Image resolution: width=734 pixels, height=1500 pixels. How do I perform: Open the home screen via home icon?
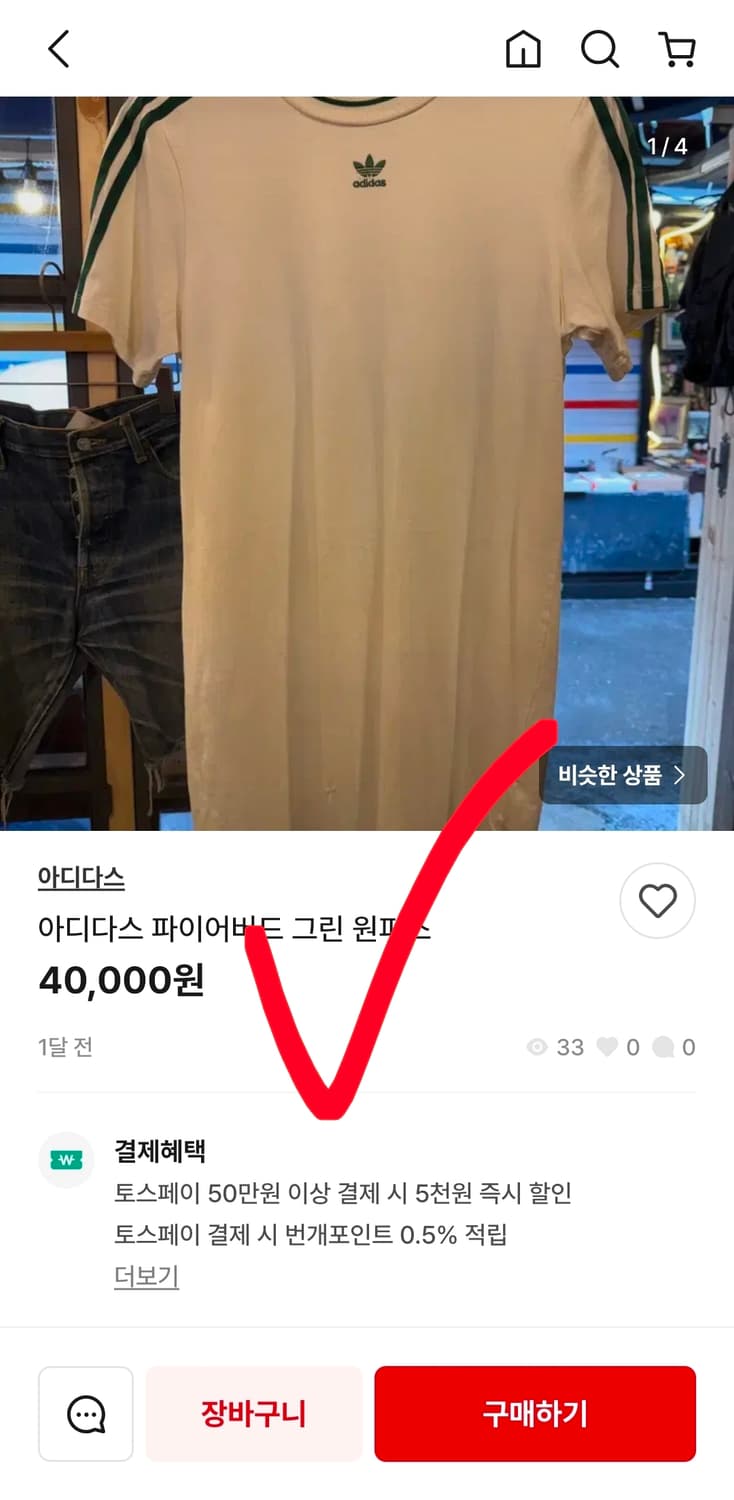pos(523,47)
